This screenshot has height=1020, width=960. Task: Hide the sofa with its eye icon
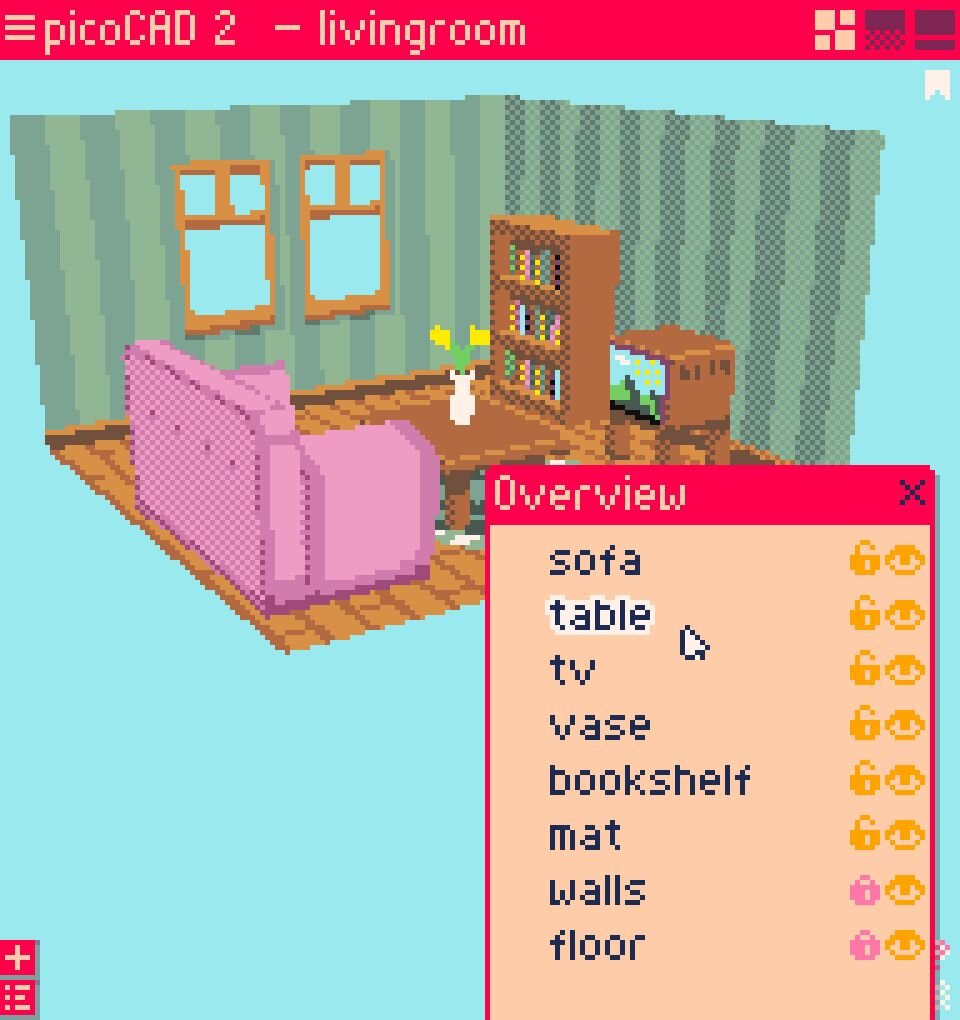906,561
